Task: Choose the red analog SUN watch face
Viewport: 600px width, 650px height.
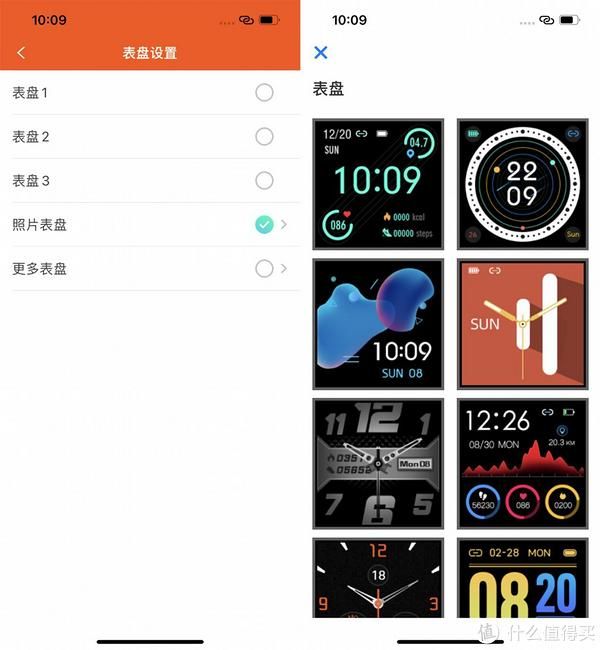Action: [x=522, y=324]
